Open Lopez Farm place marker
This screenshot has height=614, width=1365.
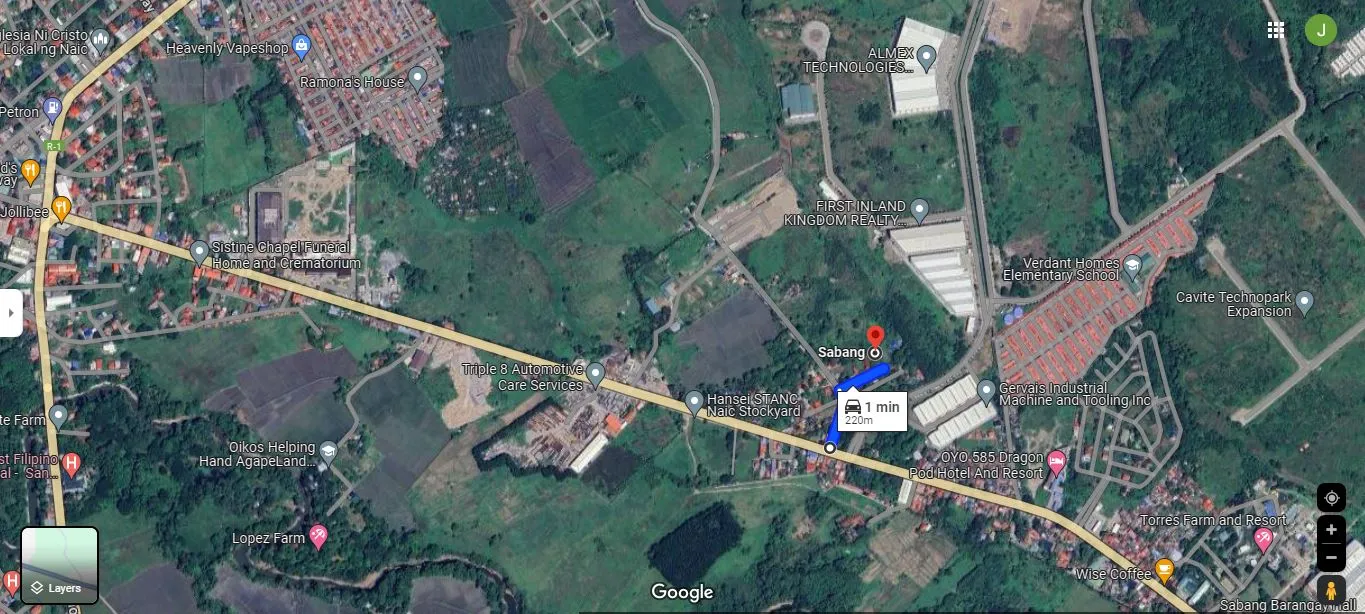pyautogui.click(x=318, y=538)
